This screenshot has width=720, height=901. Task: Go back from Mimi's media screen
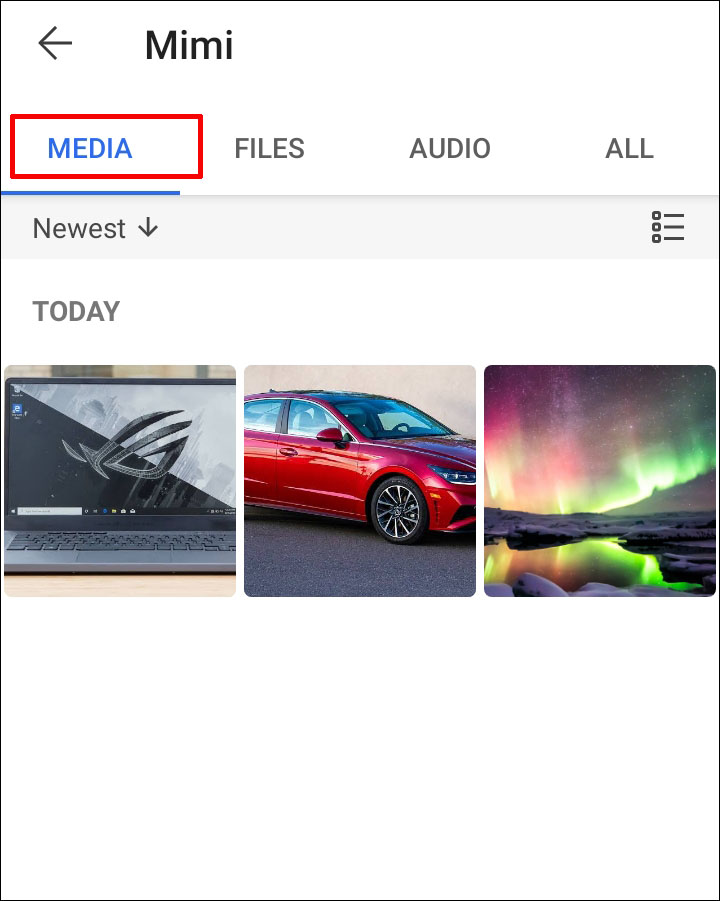pos(55,43)
